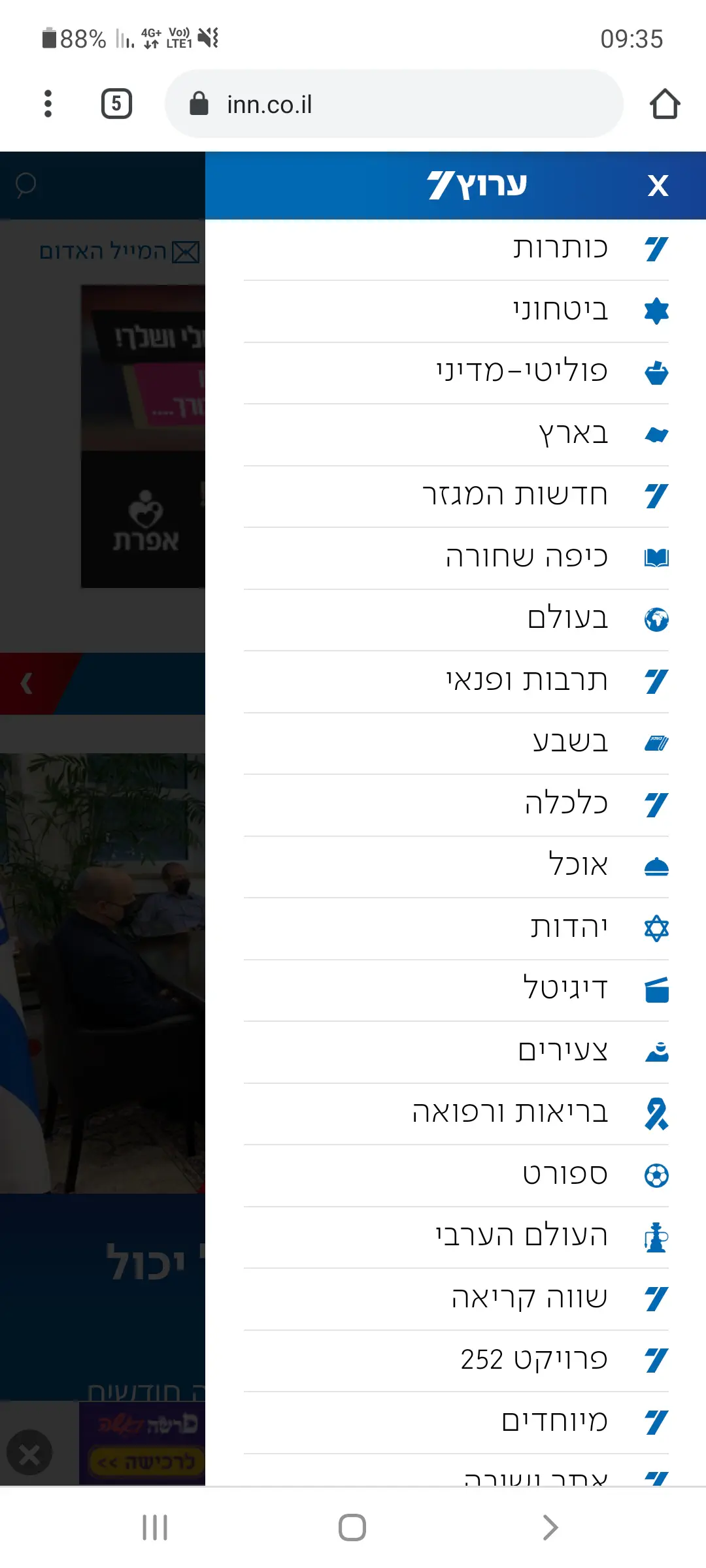Open the ספורט section

[565, 1175]
